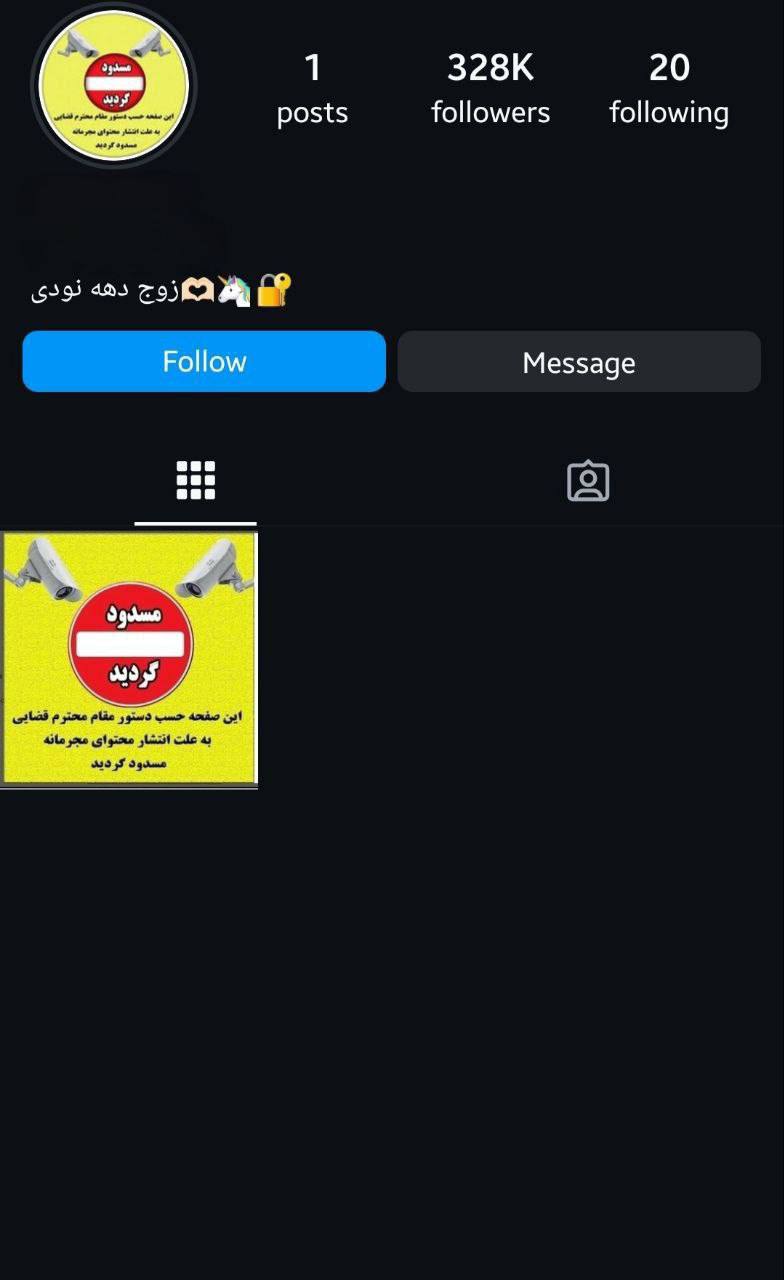View the 328K followers list

[490, 88]
